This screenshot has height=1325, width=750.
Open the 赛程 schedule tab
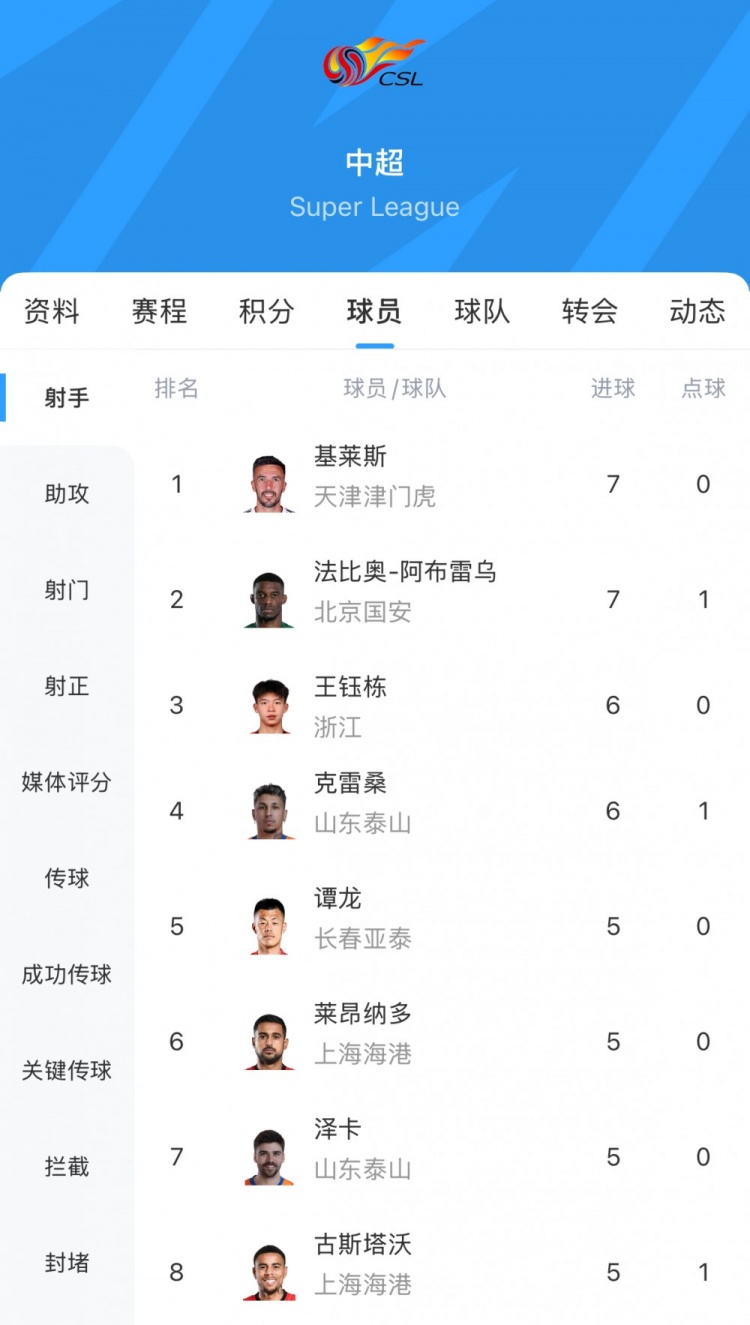[159, 311]
